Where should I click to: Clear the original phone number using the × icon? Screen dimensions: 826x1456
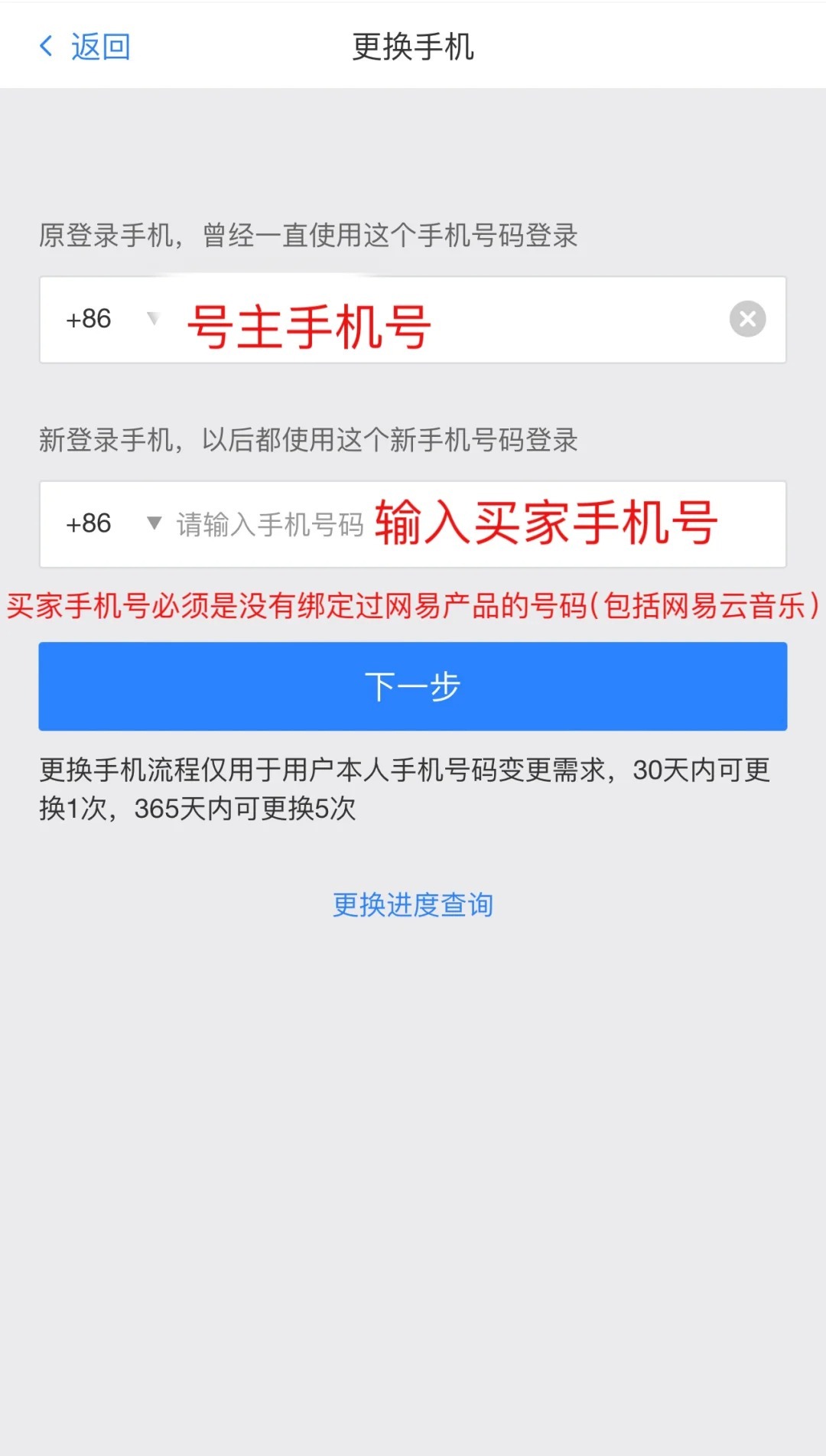pos(747,319)
